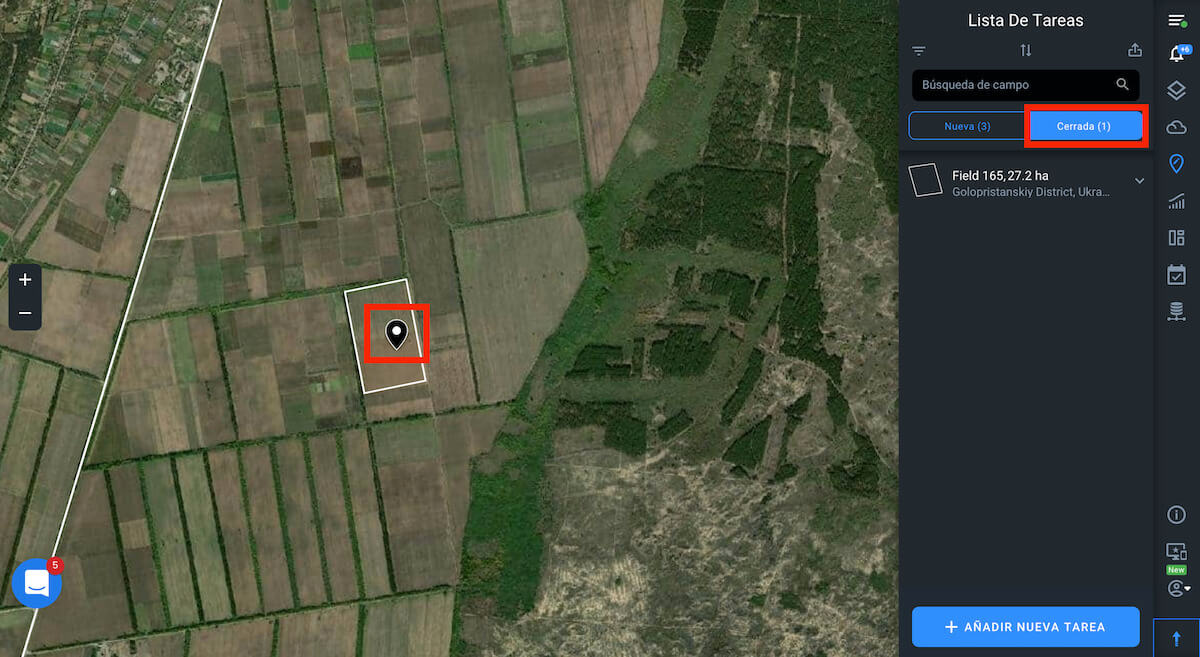This screenshot has height=657, width=1200.
Task: Open the info circle icon
Action: click(1176, 515)
